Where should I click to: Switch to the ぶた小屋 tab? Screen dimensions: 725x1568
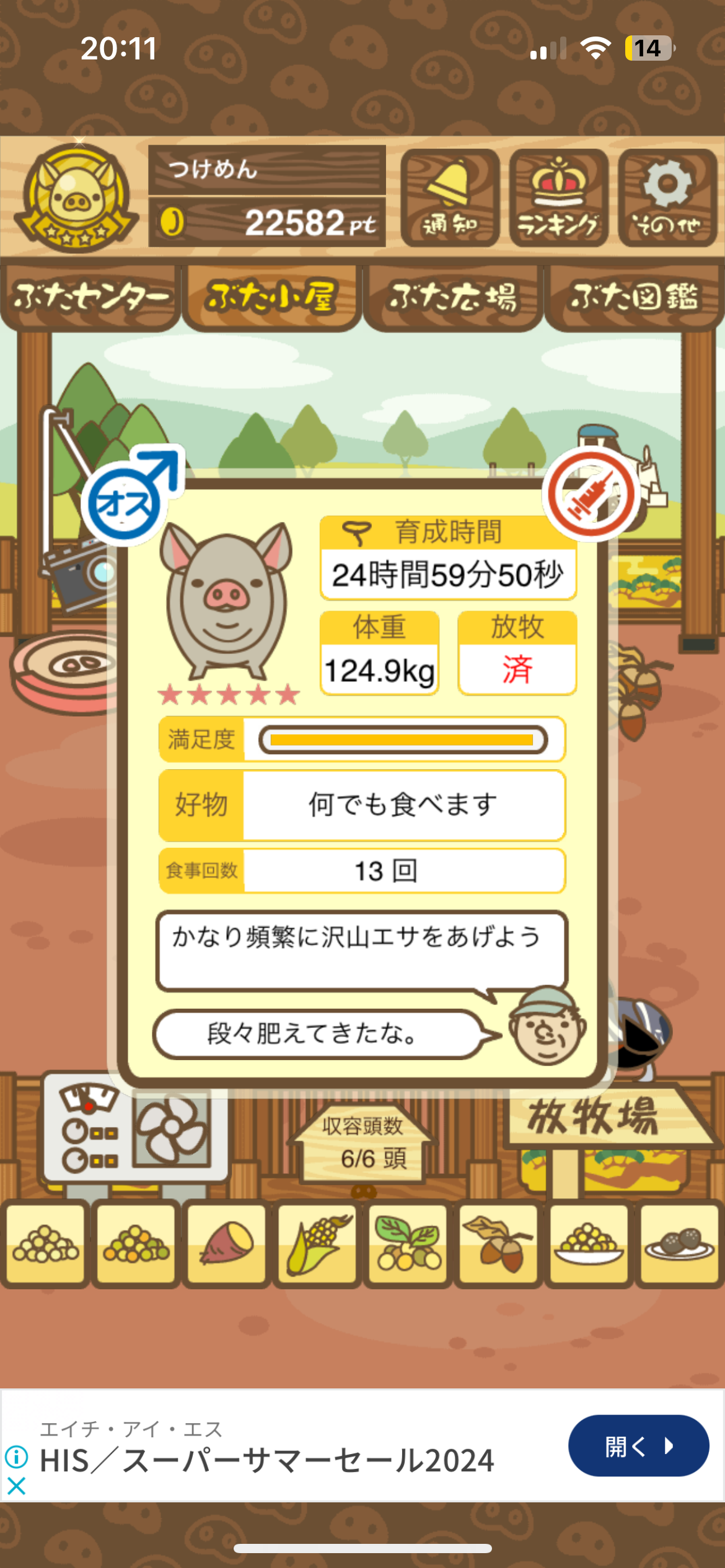pos(271,297)
